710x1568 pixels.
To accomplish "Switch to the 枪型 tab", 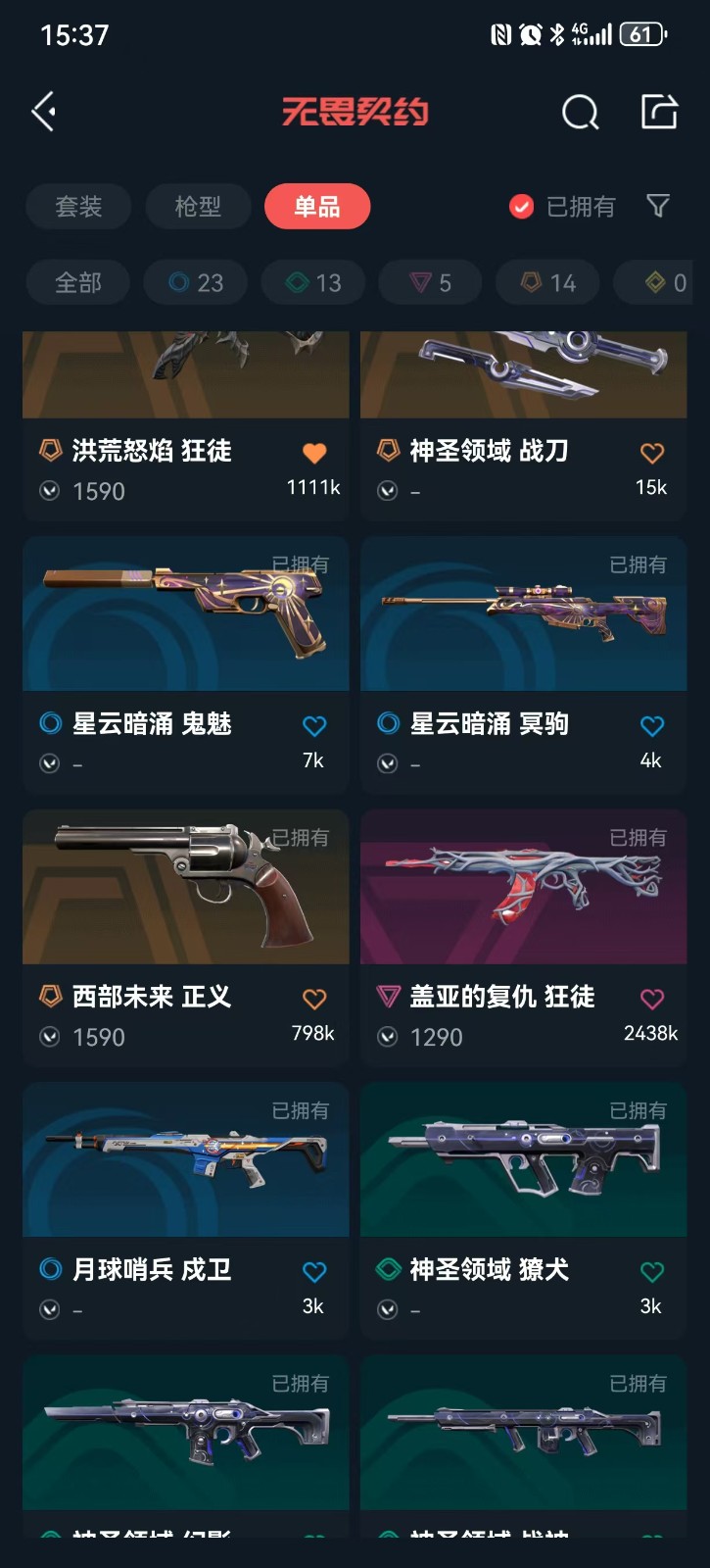I will coord(198,207).
